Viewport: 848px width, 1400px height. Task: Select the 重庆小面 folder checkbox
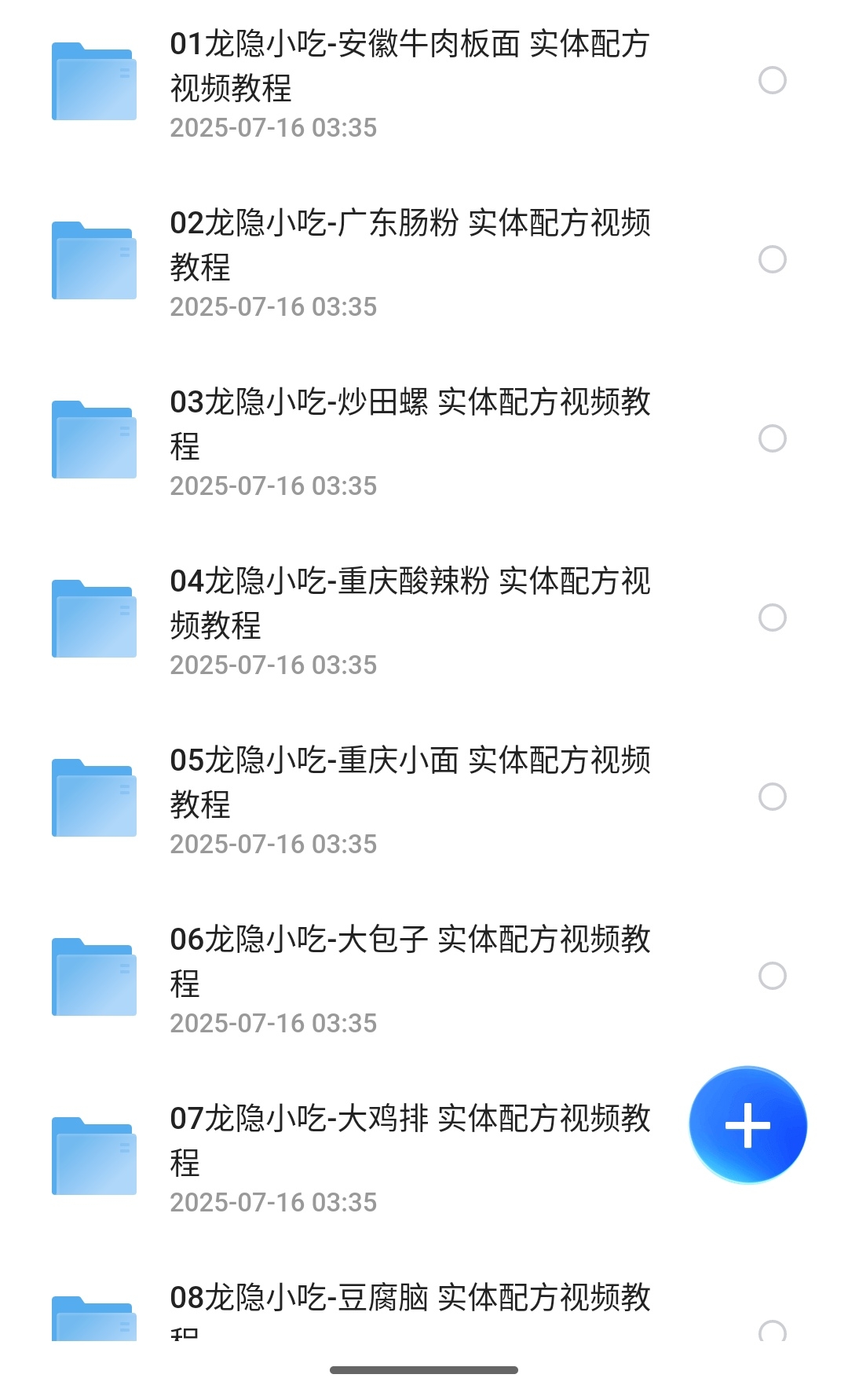[771, 797]
